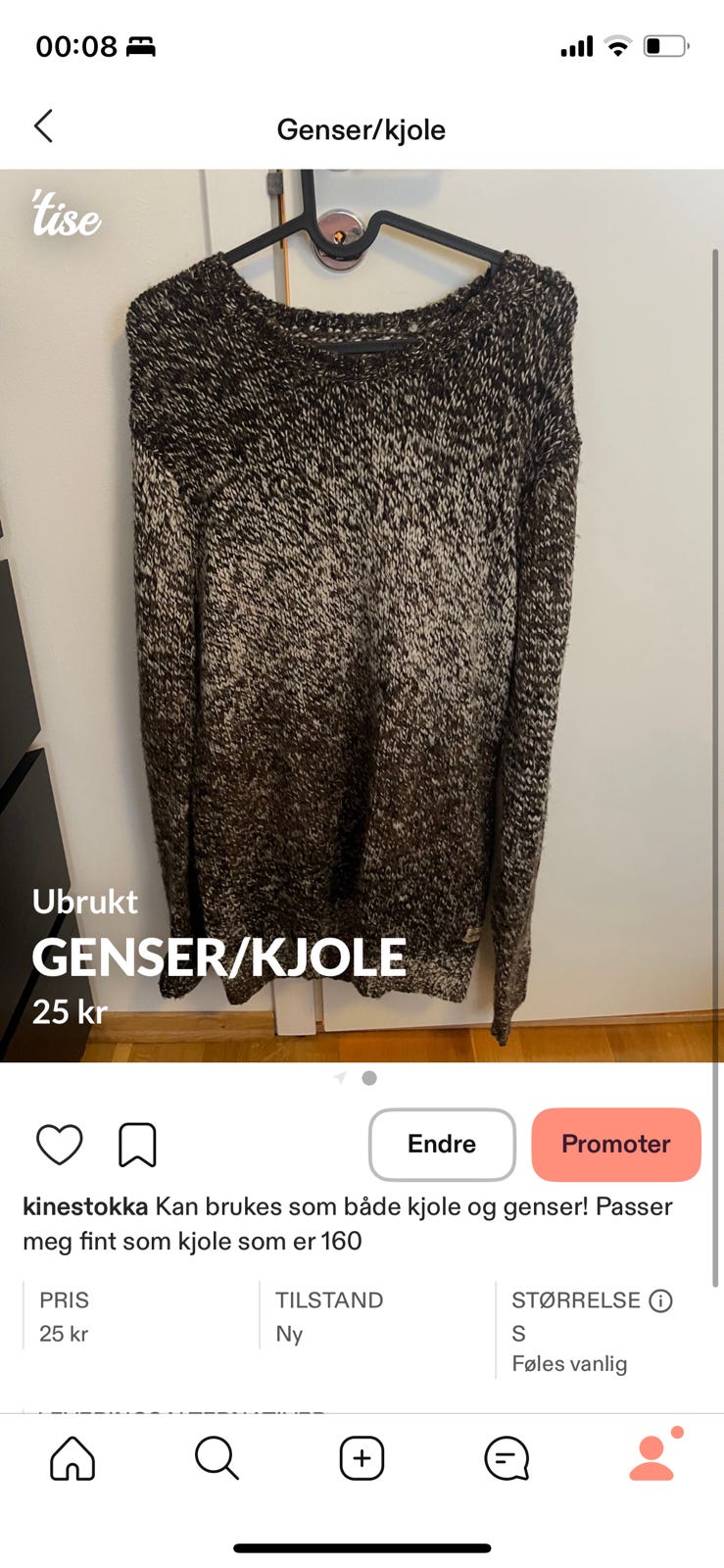This screenshot has height=1568, width=724.
Task: Reveal more photos via carousel dot indicator
Action: click(x=341, y=1076)
